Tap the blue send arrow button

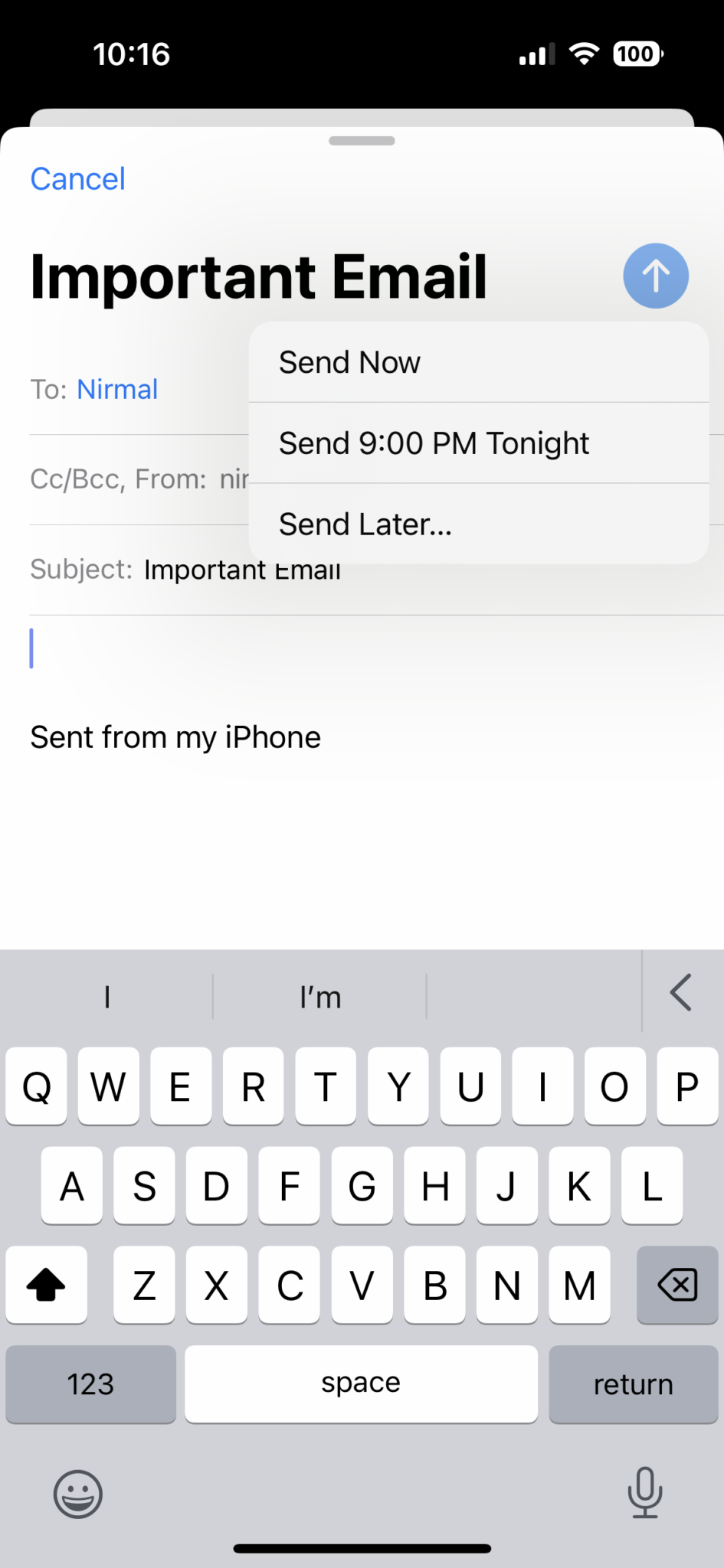click(656, 276)
